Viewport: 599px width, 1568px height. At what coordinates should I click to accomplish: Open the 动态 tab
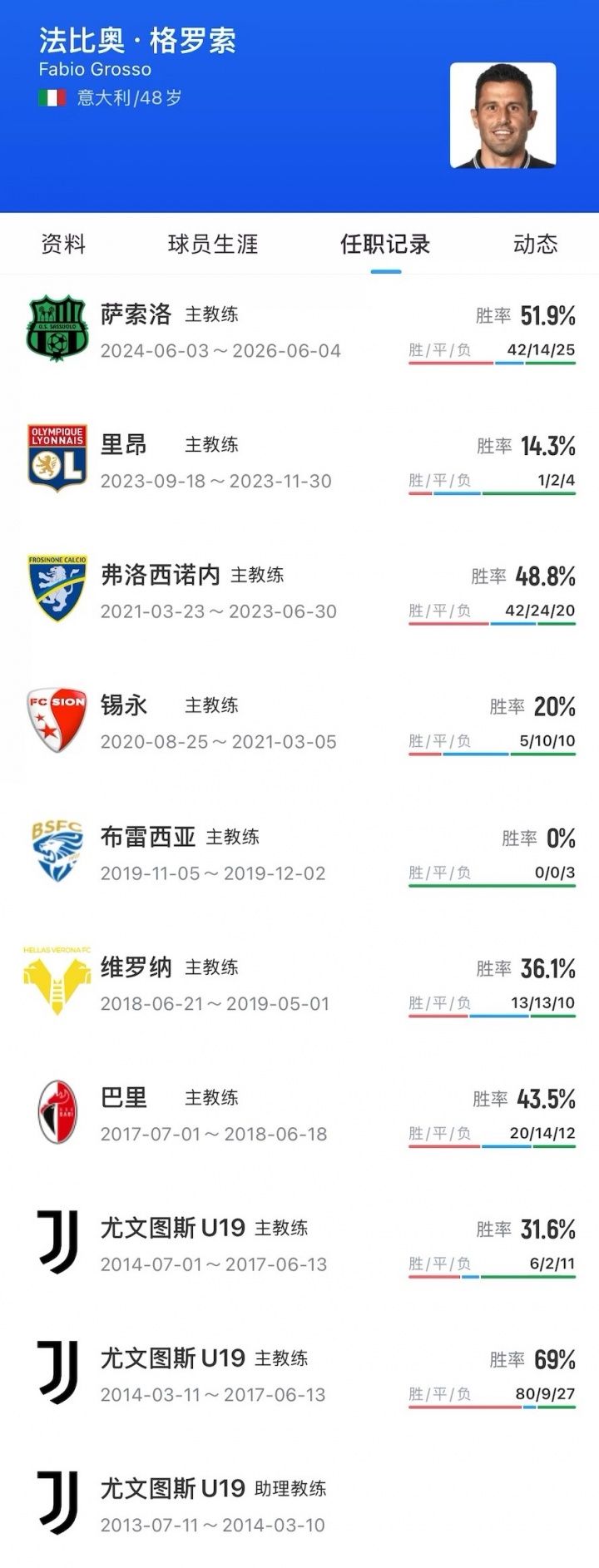(x=535, y=244)
